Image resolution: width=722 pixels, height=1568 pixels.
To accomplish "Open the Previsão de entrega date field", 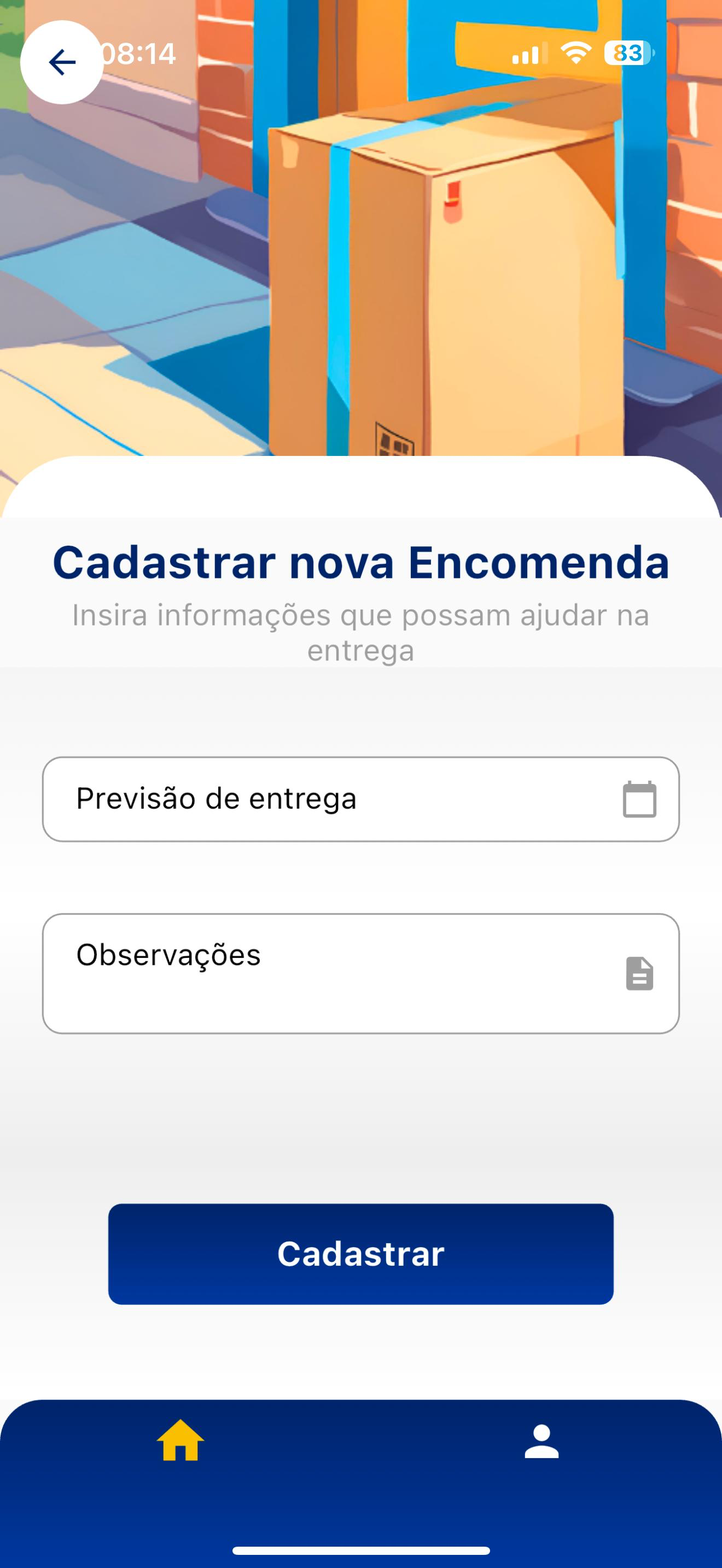I will click(361, 799).
